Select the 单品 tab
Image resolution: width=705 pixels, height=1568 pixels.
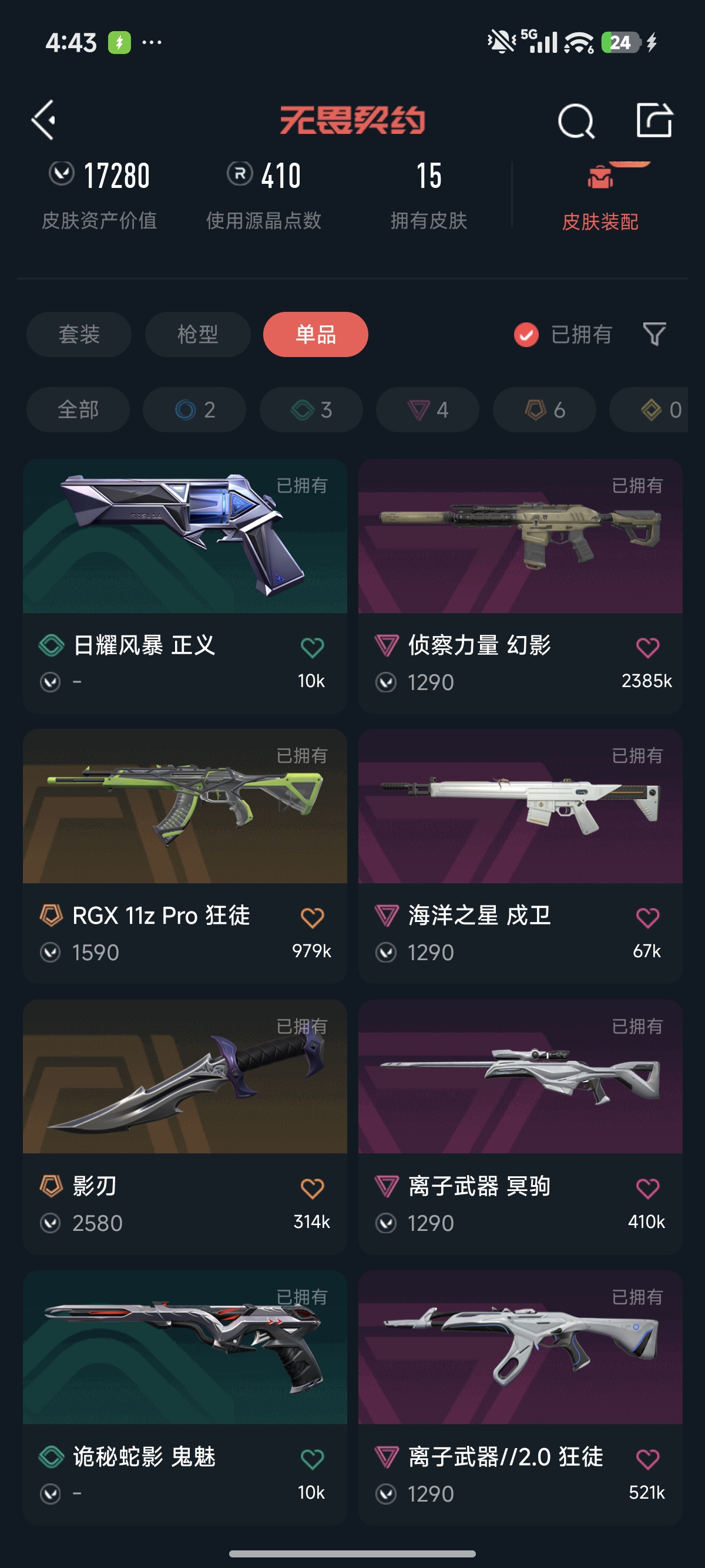[x=315, y=334]
